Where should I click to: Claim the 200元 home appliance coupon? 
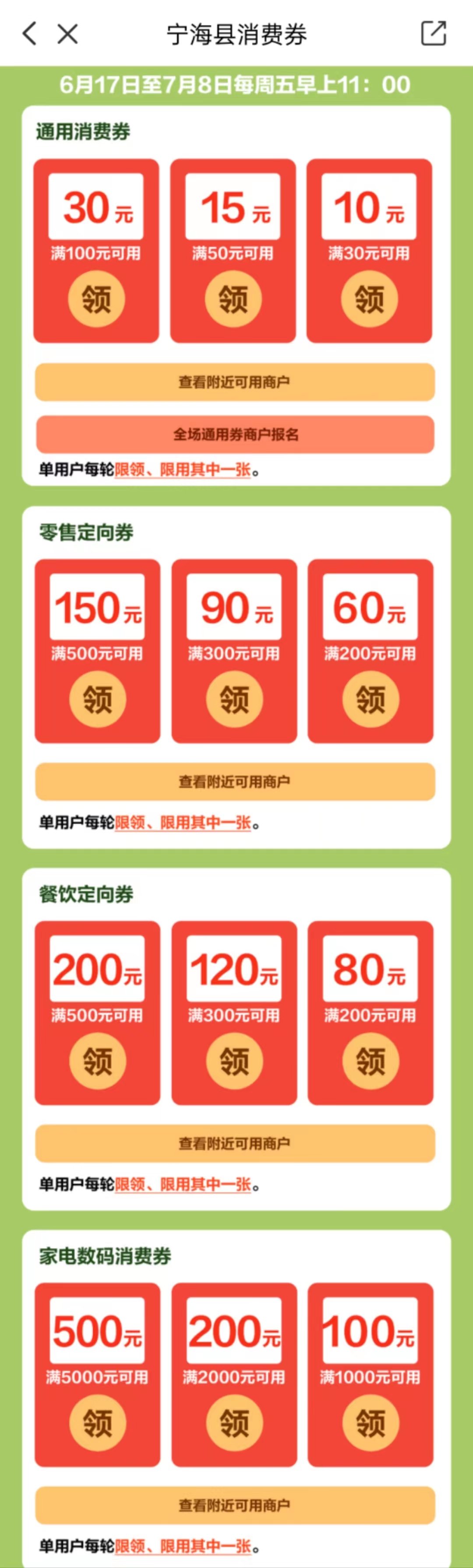pyautogui.click(x=234, y=1423)
